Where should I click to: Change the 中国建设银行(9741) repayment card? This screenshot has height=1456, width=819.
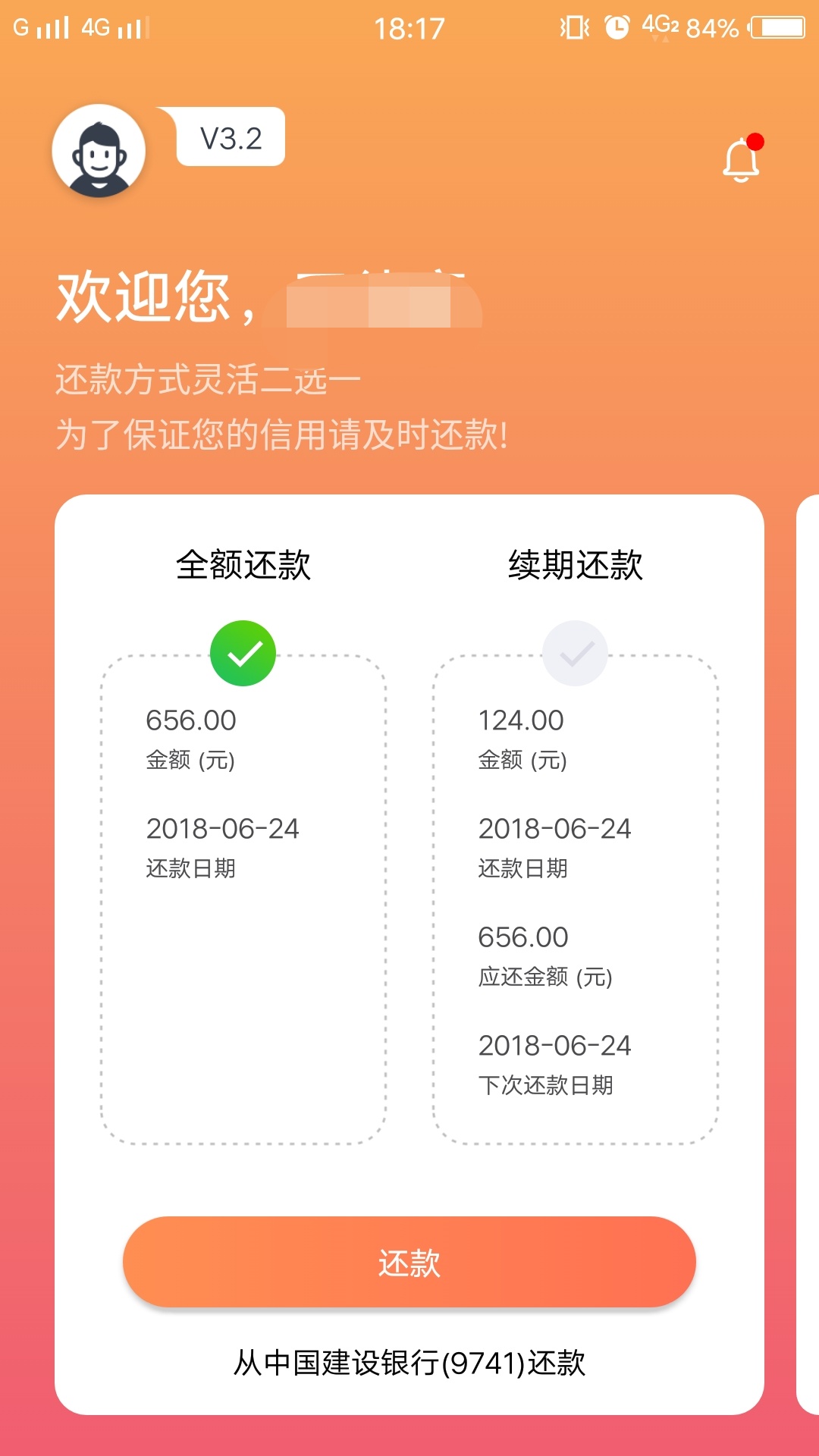(x=409, y=1363)
